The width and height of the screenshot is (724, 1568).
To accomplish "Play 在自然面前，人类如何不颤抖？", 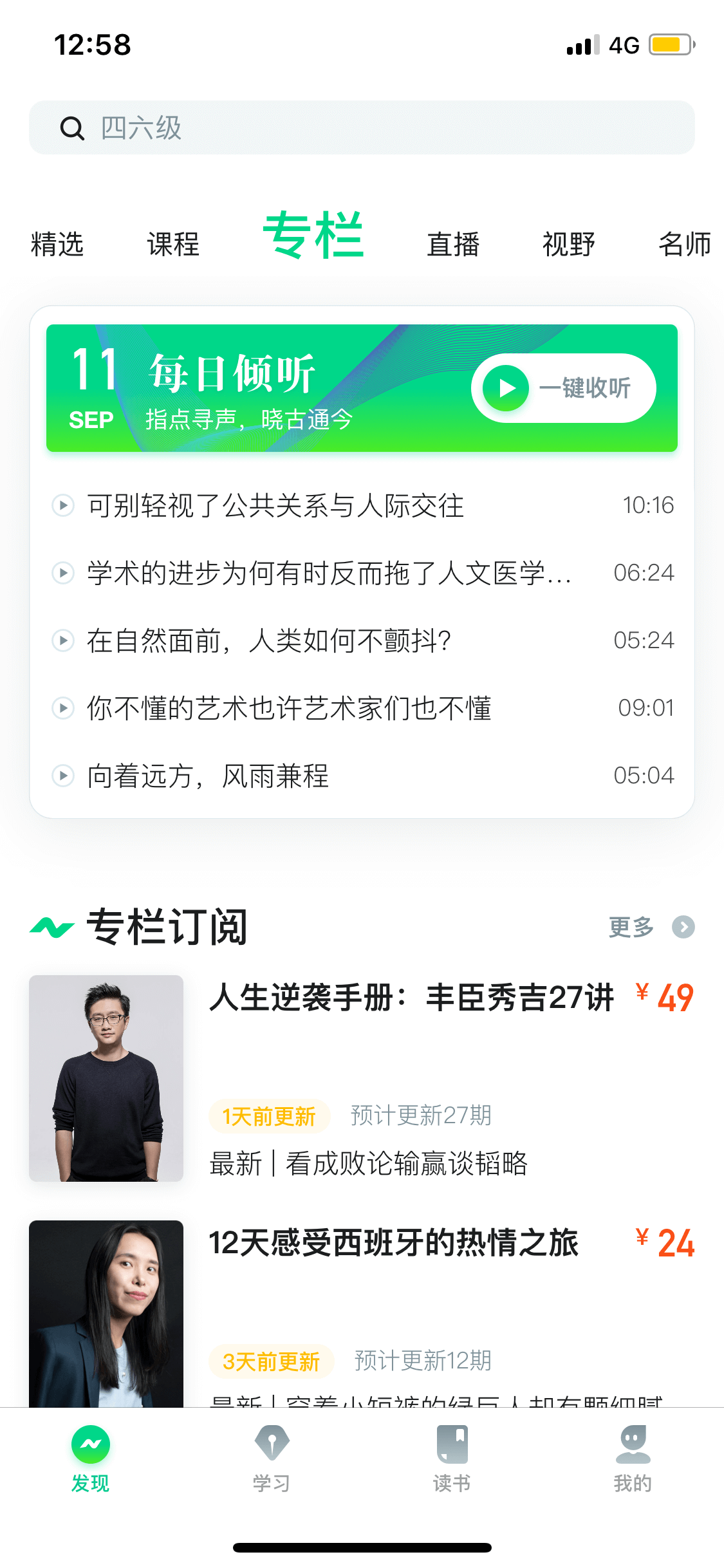I will (362, 640).
